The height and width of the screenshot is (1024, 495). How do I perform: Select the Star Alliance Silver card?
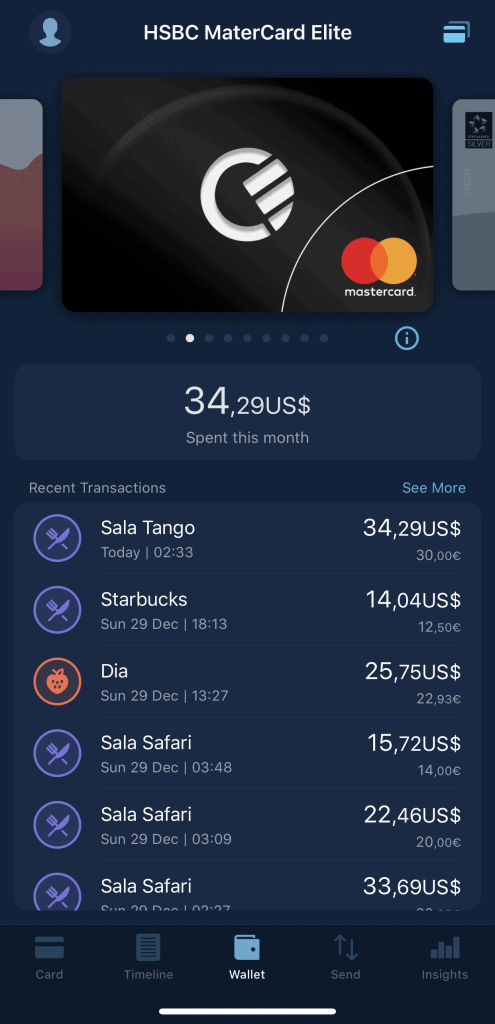pyautogui.click(x=473, y=195)
